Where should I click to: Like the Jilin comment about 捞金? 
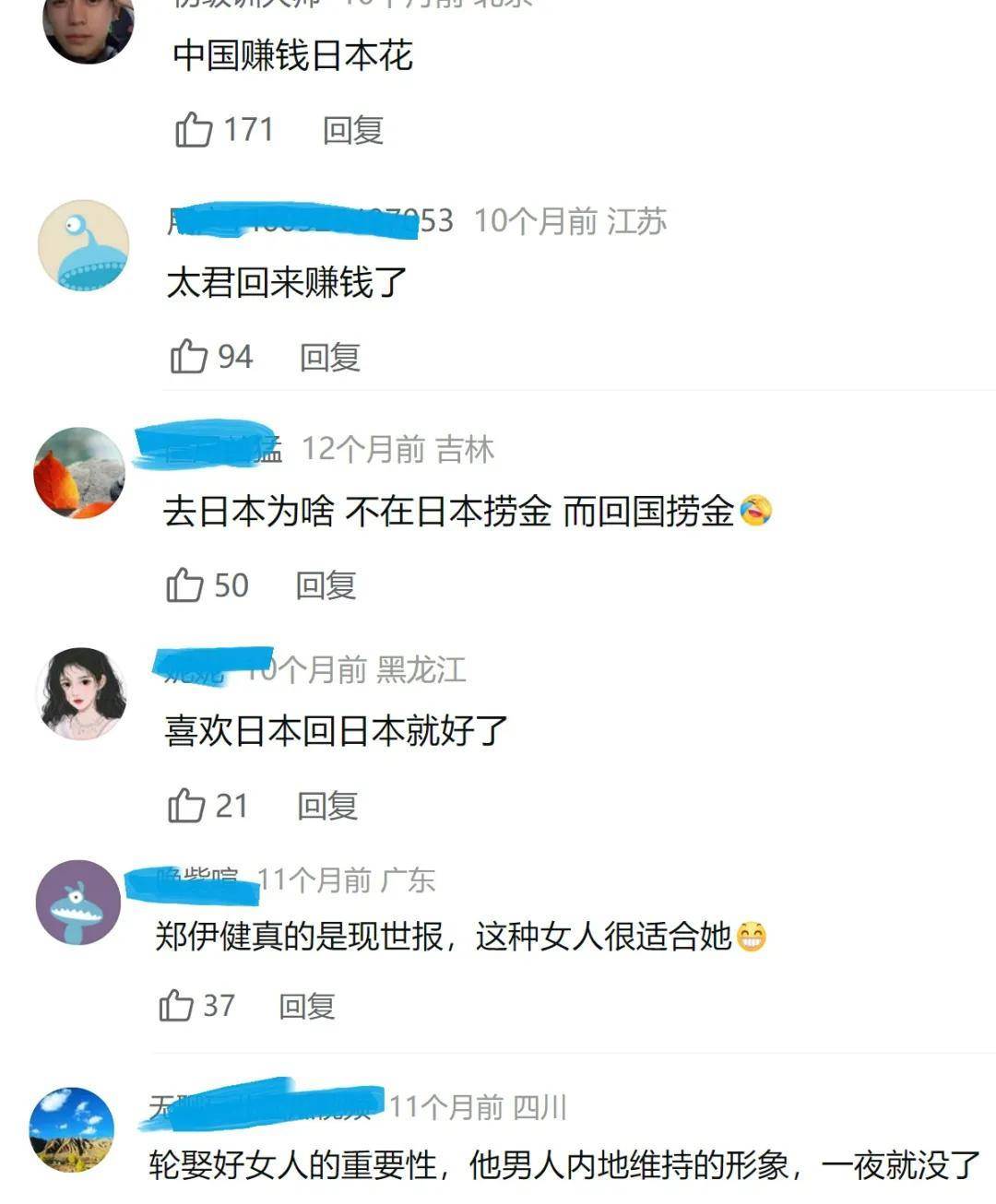[185, 585]
